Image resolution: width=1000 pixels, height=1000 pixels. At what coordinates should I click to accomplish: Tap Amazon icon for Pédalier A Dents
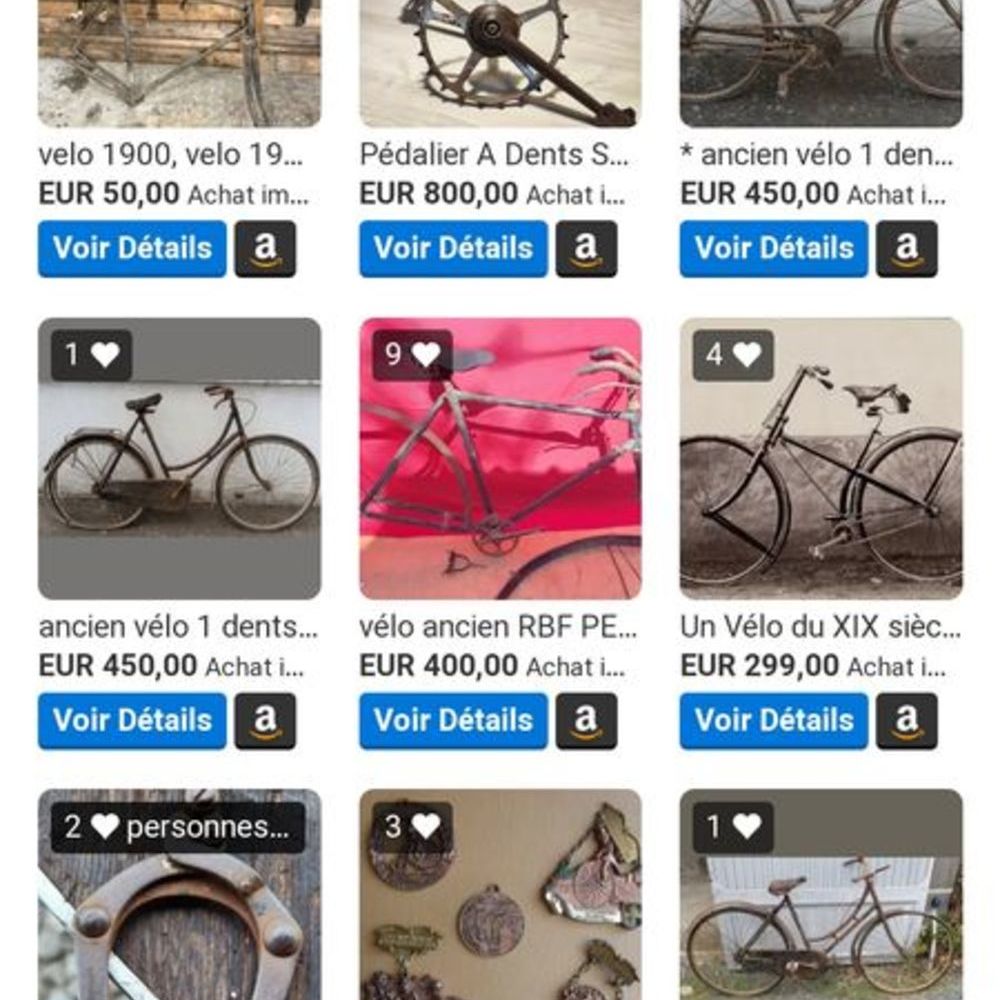pos(586,248)
